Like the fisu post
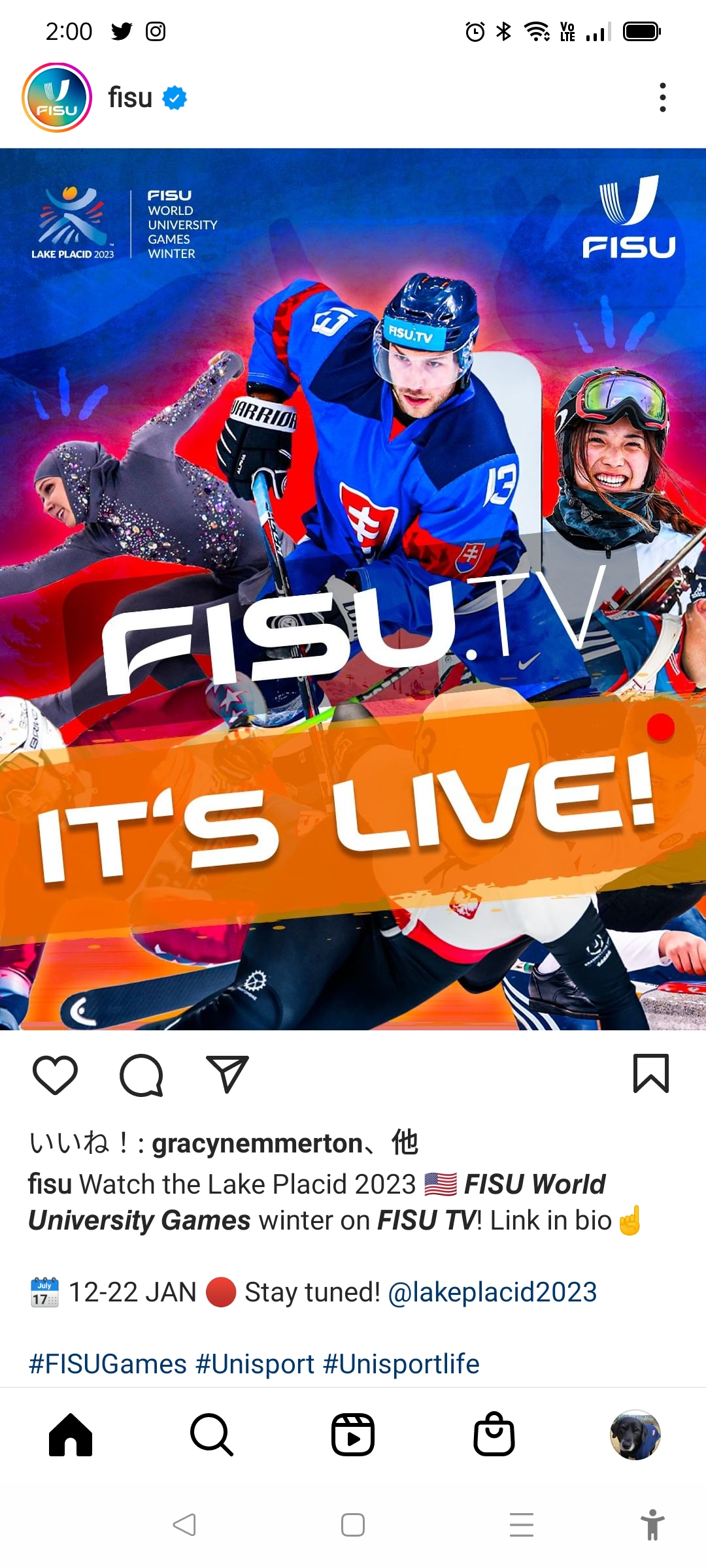706x1568 pixels. pos(55,1074)
